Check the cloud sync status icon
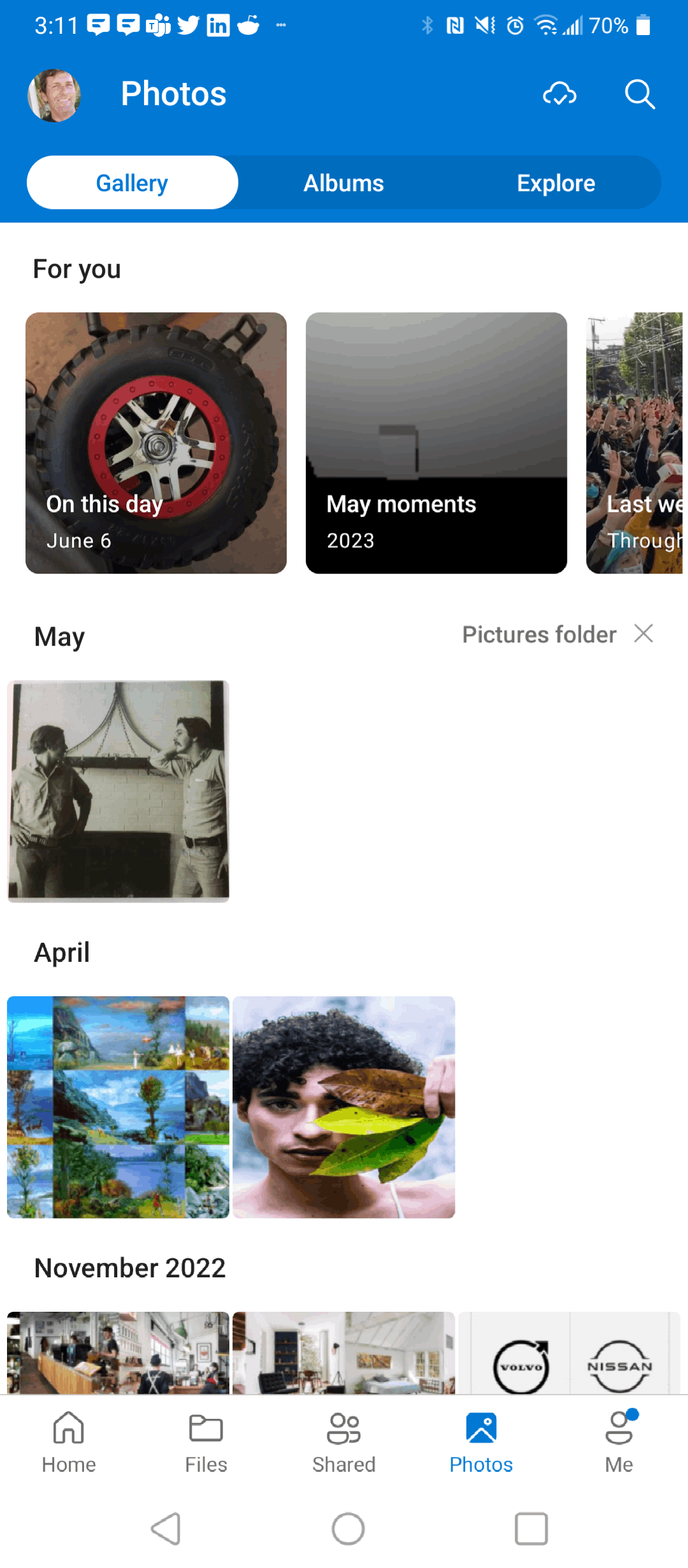 point(559,94)
